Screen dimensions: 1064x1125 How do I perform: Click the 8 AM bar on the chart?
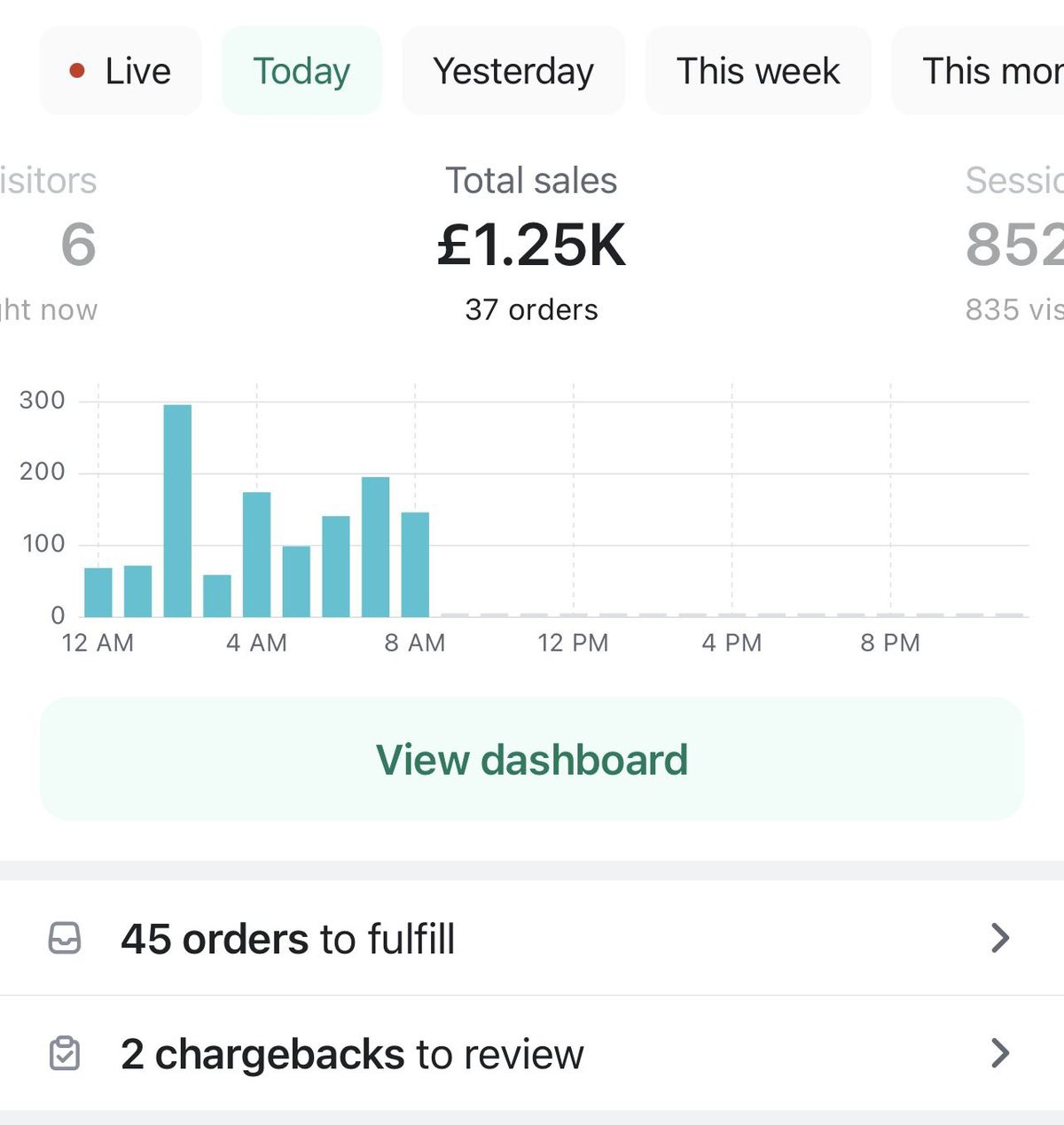point(415,563)
